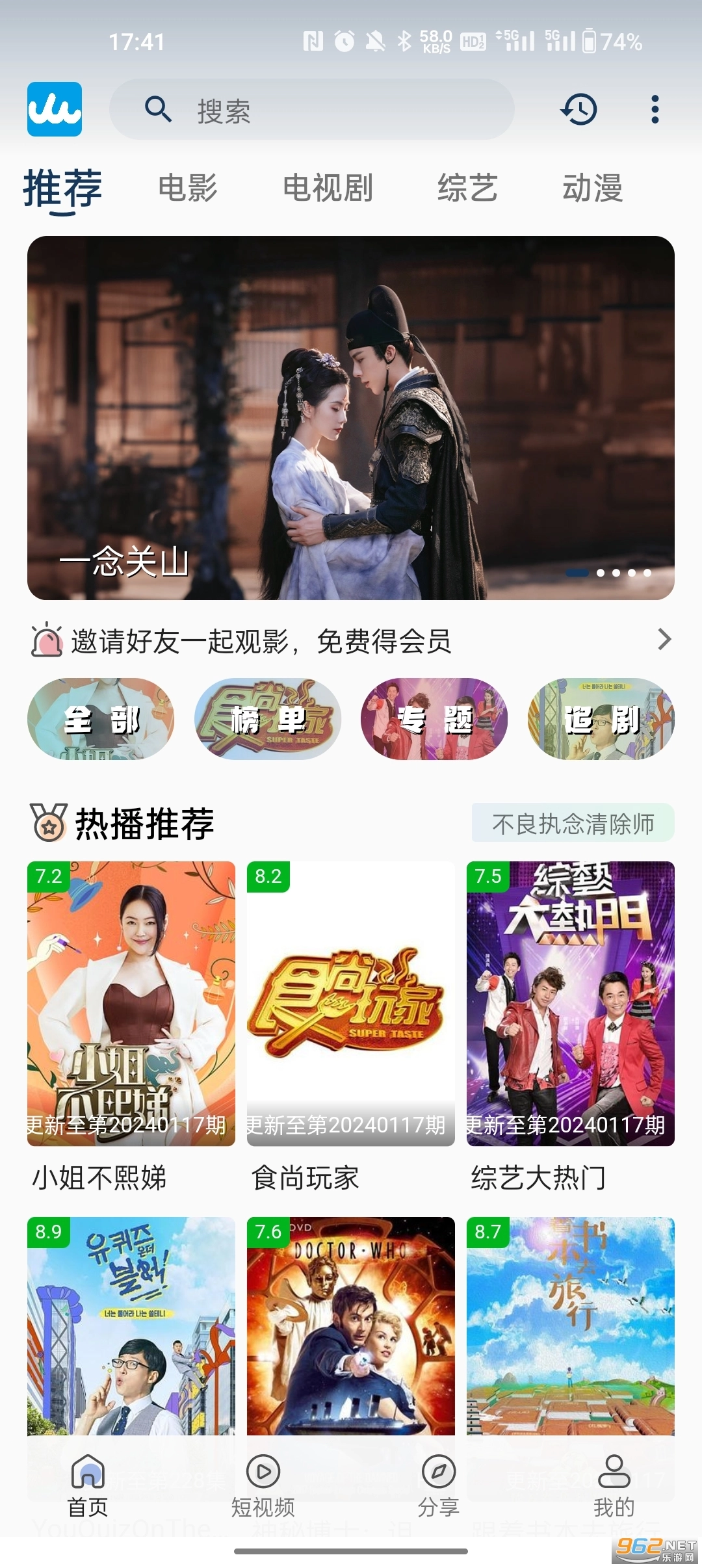Open the three-dot overflow menu icon
Image resolution: width=702 pixels, height=1568 pixels.
click(656, 110)
